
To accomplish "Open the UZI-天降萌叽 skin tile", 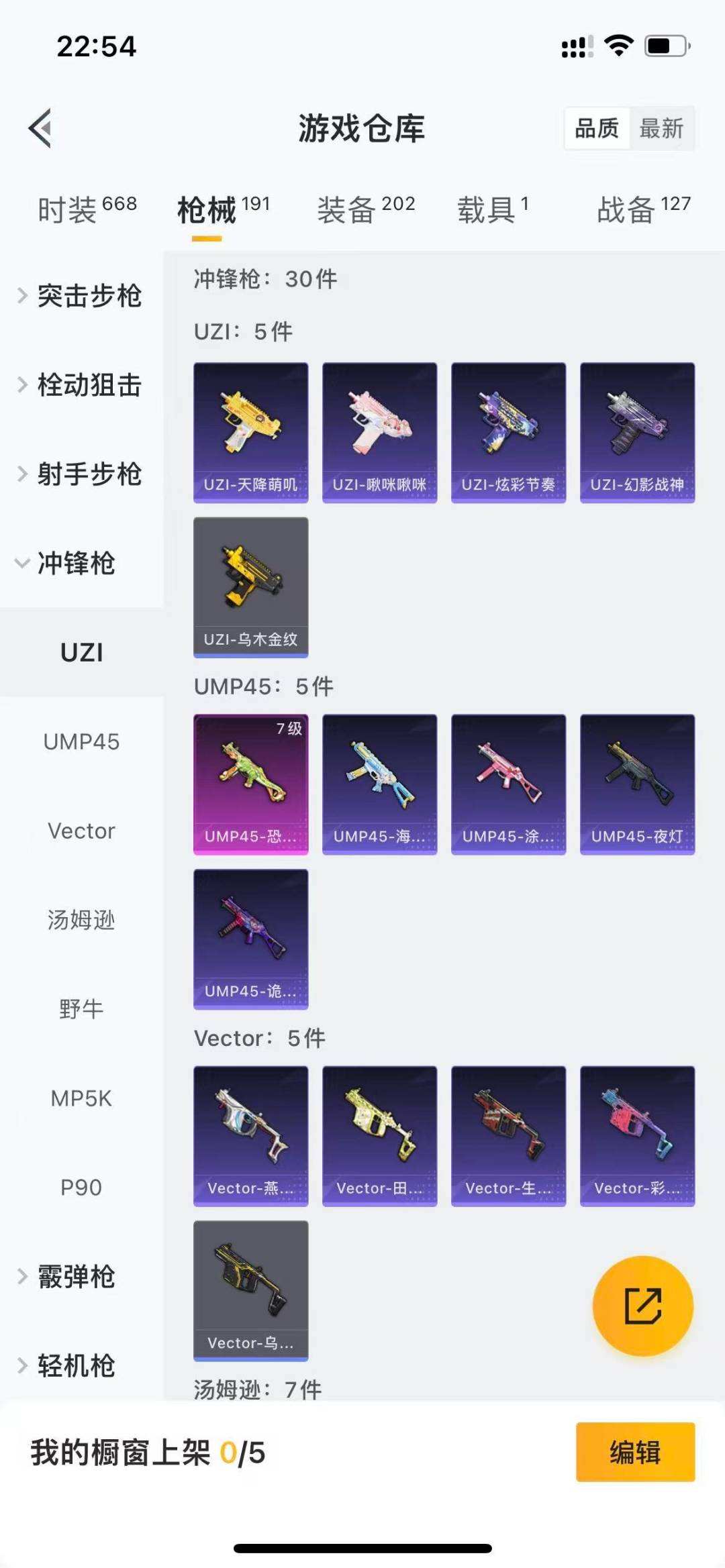I will point(251,433).
